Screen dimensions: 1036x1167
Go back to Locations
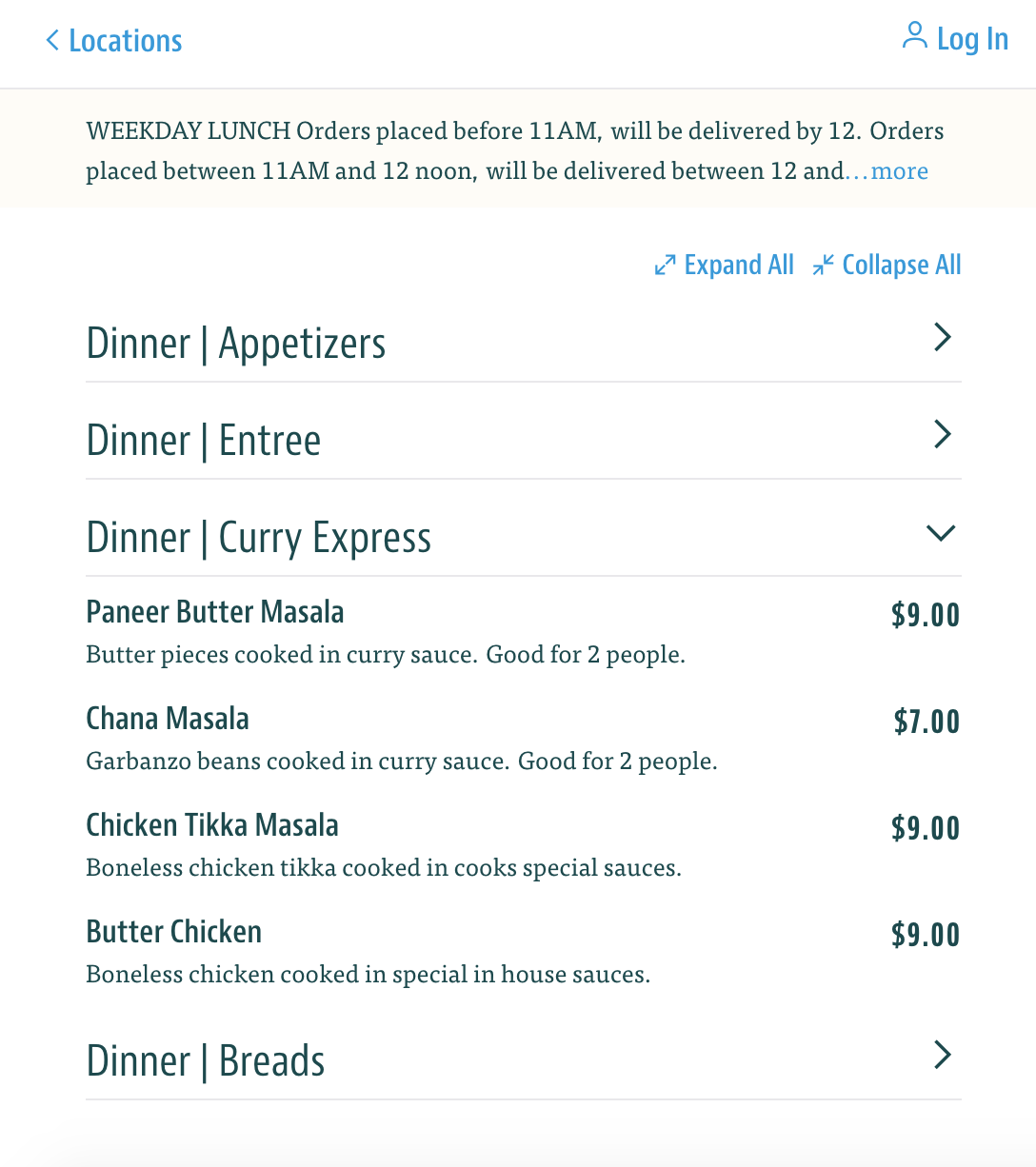point(113,41)
